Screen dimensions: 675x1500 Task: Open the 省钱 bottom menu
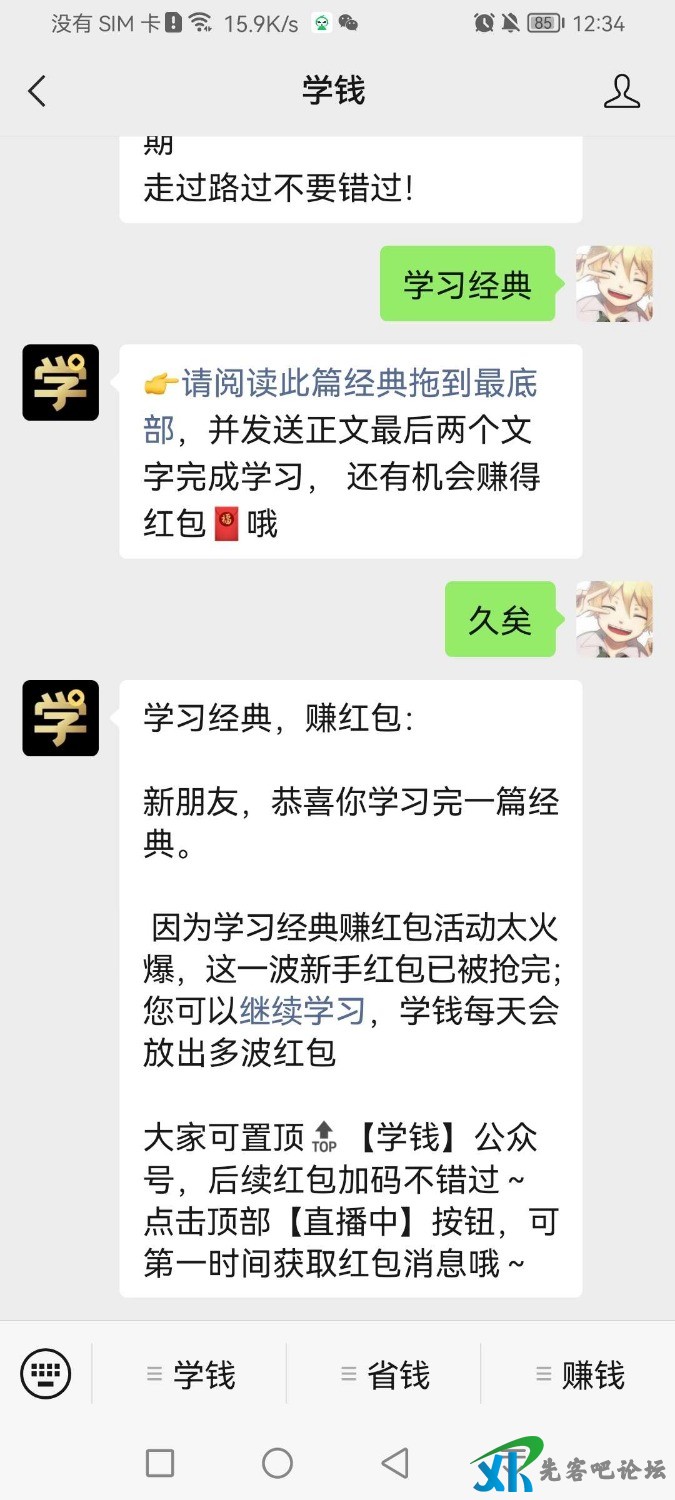pyautogui.click(x=384, y=1375)
